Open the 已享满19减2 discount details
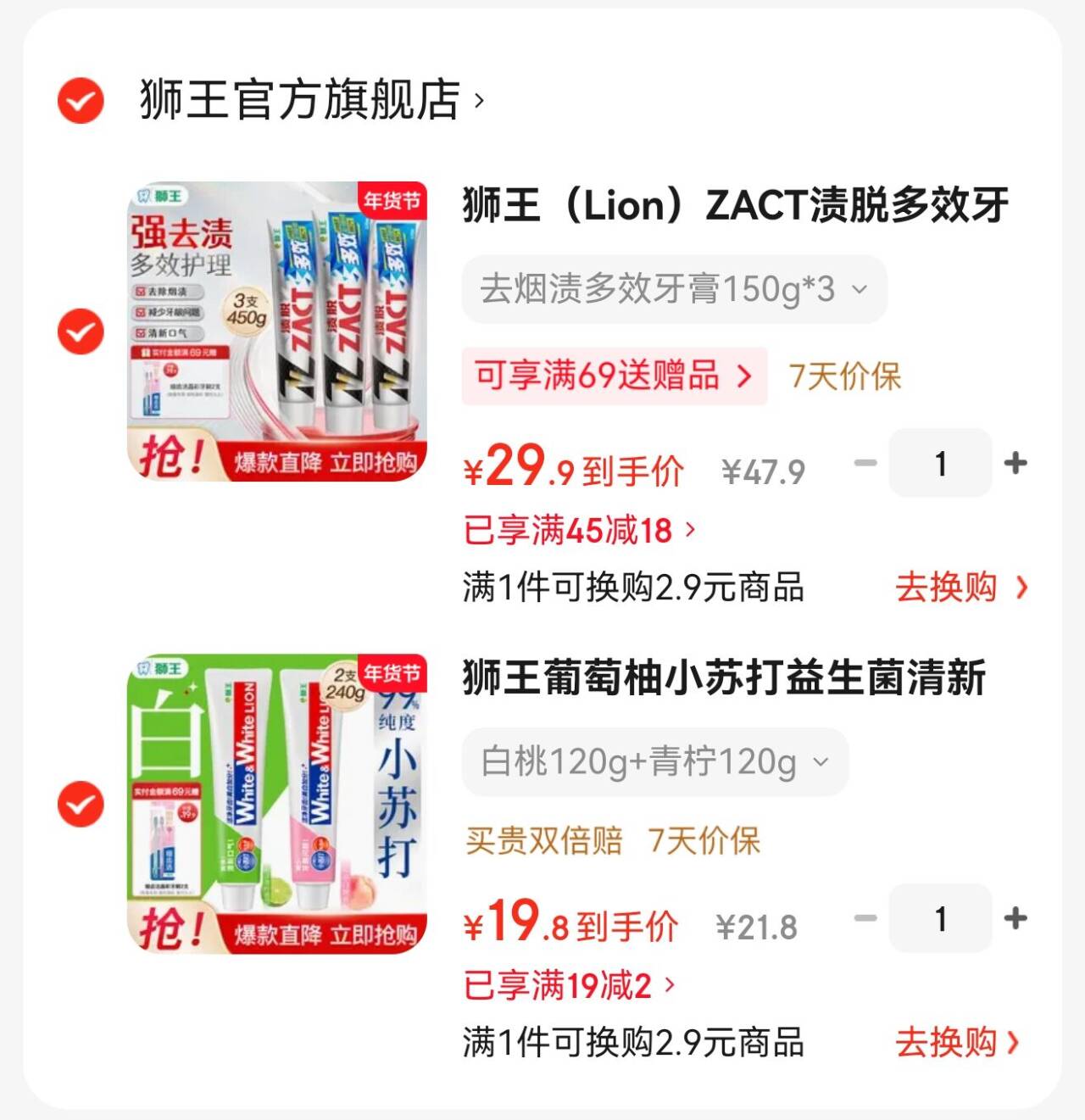Image resolution: width=1085 pixels, height=1120 pixels. coord(569,985)
